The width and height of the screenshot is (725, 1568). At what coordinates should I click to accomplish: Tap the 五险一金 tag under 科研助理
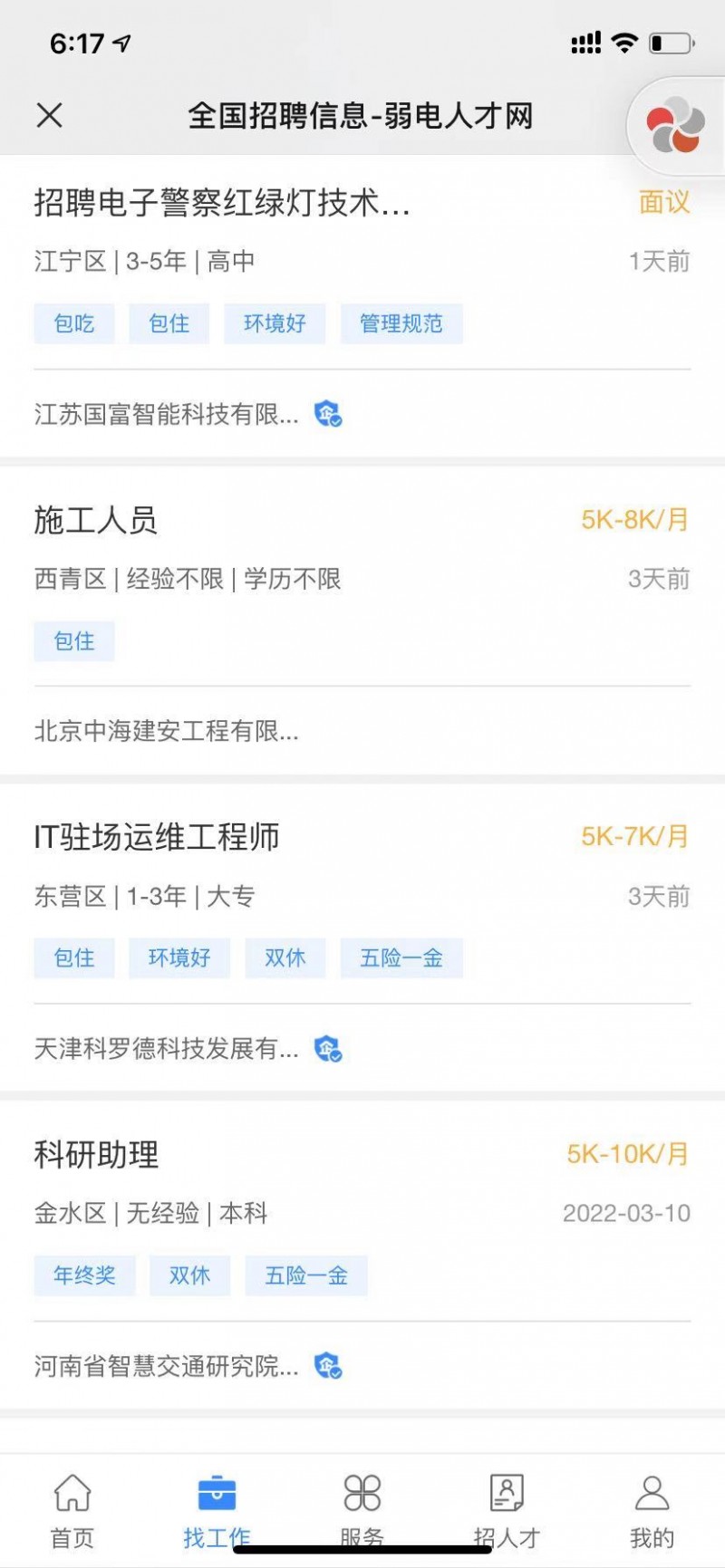click(x=306, y=1275)
